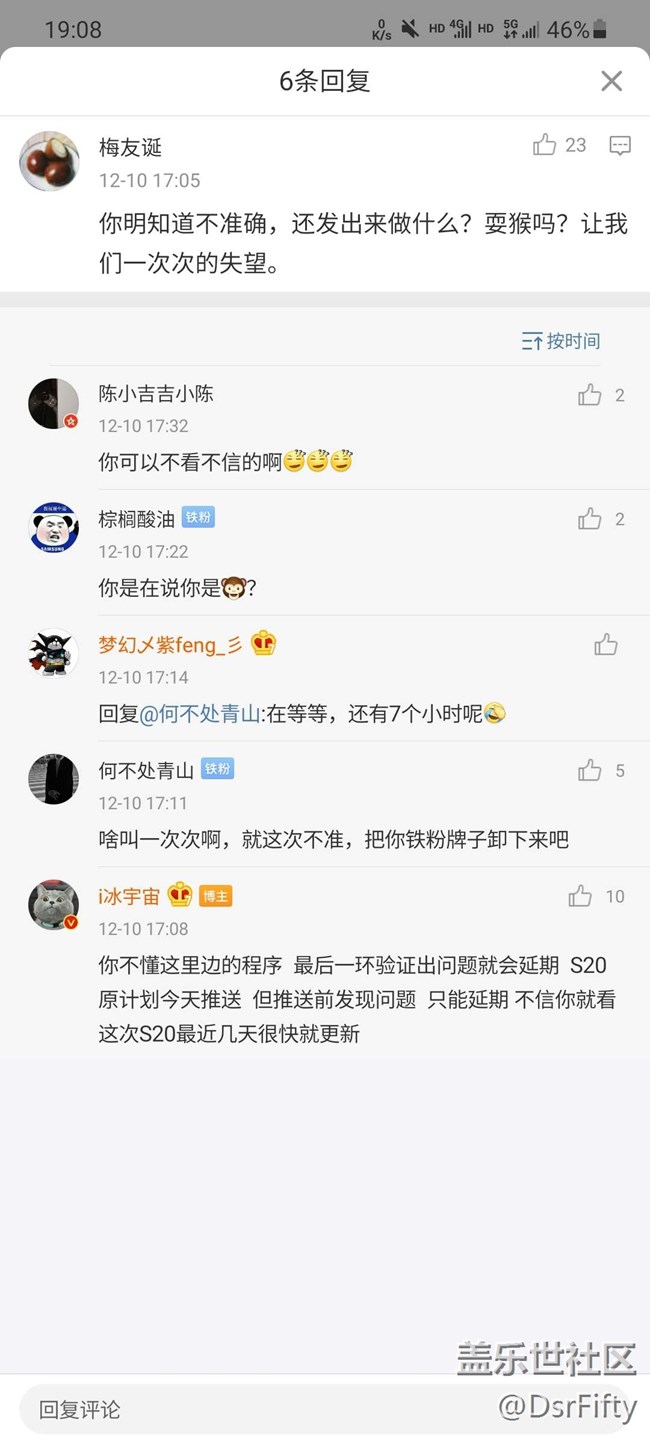650x1444 pixels.
Task: Open 何不处青山's profile avatar
Action: pos(54,779)
